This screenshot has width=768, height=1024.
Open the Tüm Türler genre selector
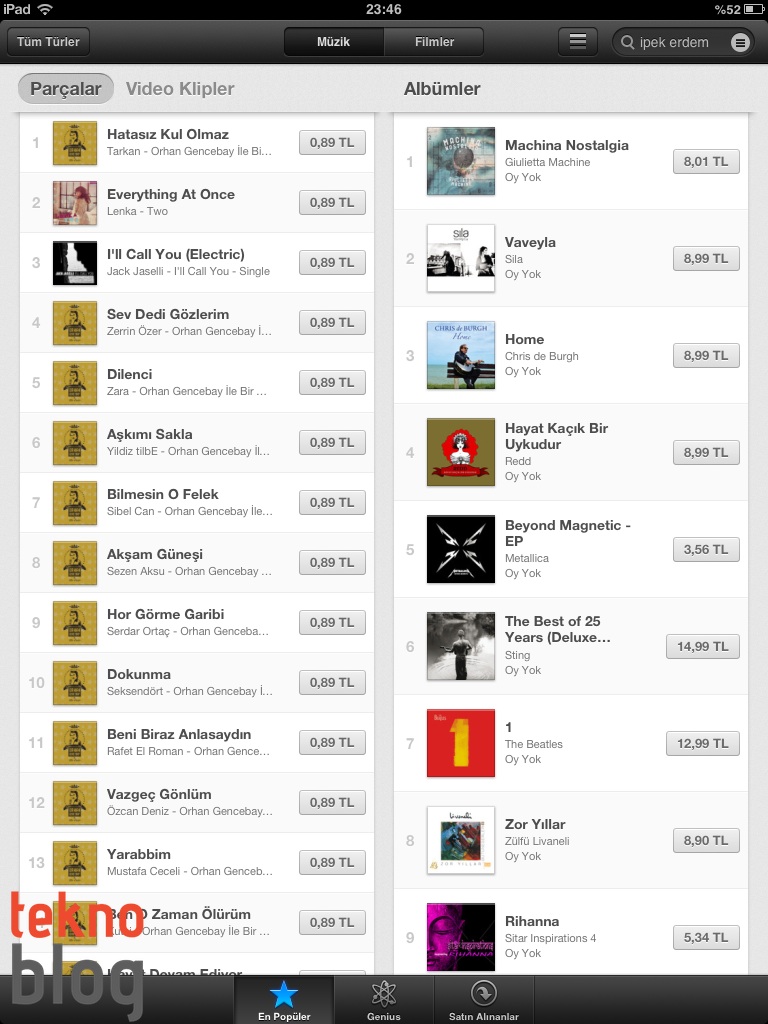click(48, 42)
